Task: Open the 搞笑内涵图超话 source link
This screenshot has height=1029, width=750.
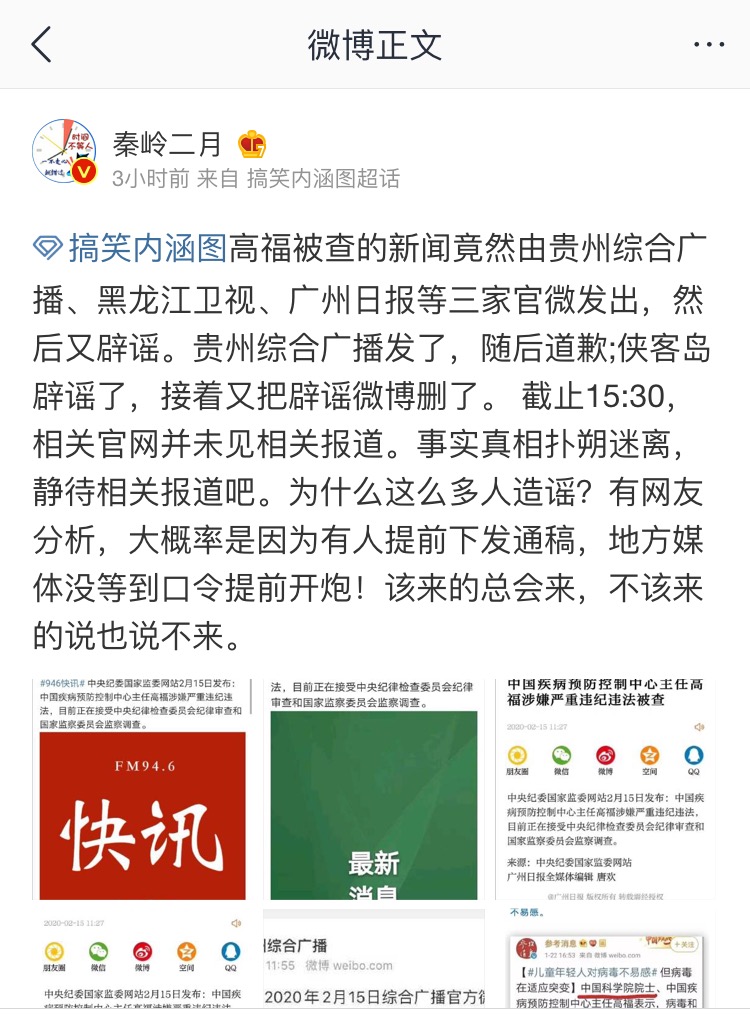Action: point(322,179)
